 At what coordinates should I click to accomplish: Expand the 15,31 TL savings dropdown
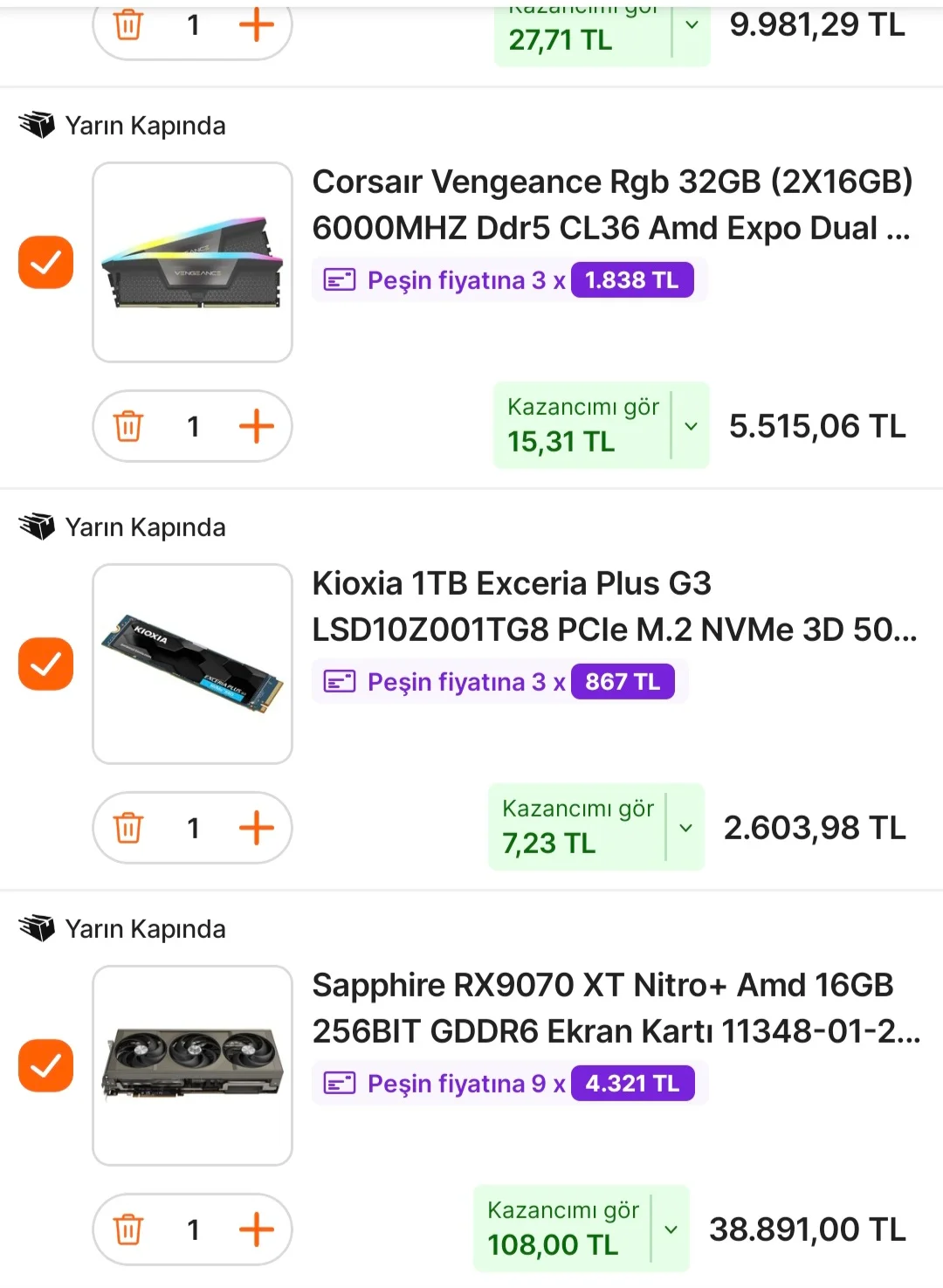[x=691, y=426]
